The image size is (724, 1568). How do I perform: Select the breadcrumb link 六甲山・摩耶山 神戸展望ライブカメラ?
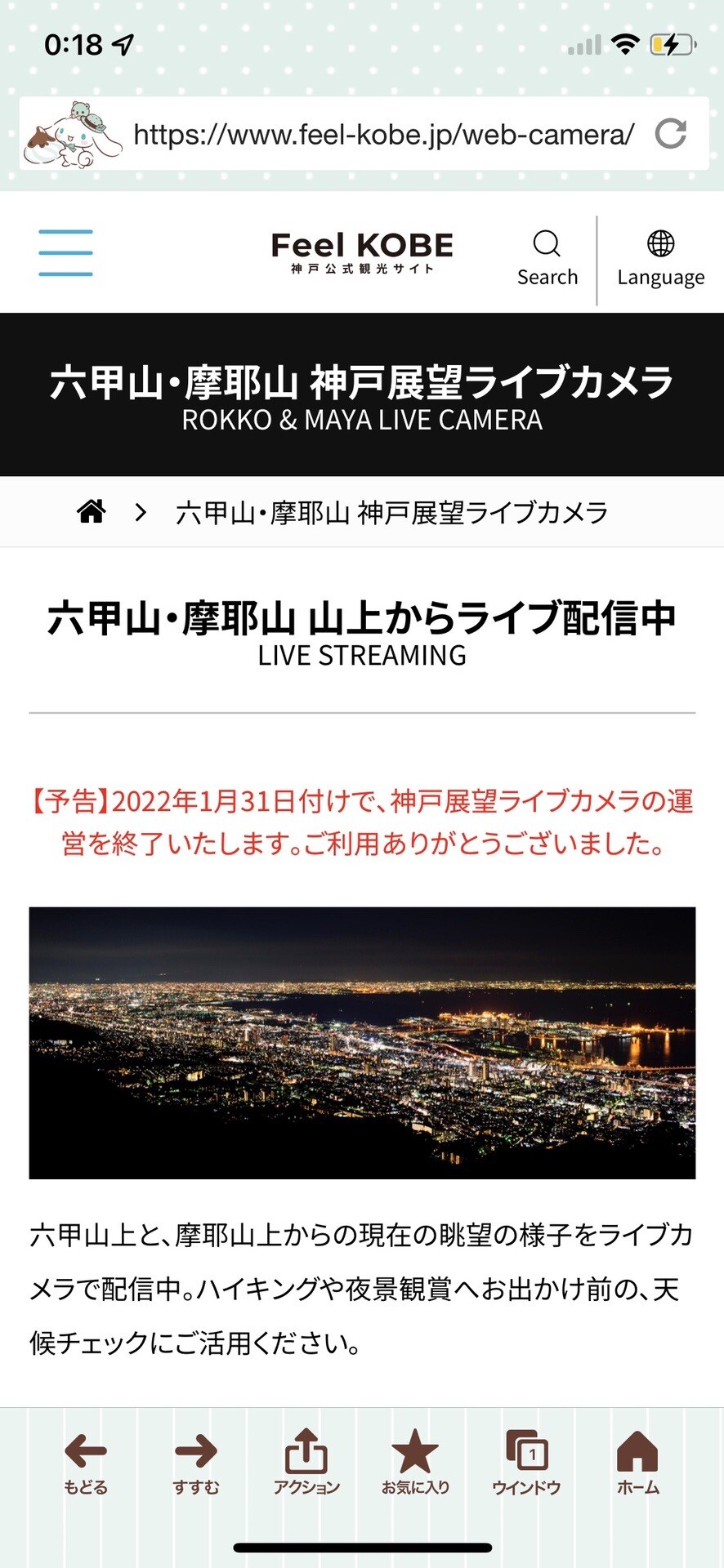(x=391, y=510)
